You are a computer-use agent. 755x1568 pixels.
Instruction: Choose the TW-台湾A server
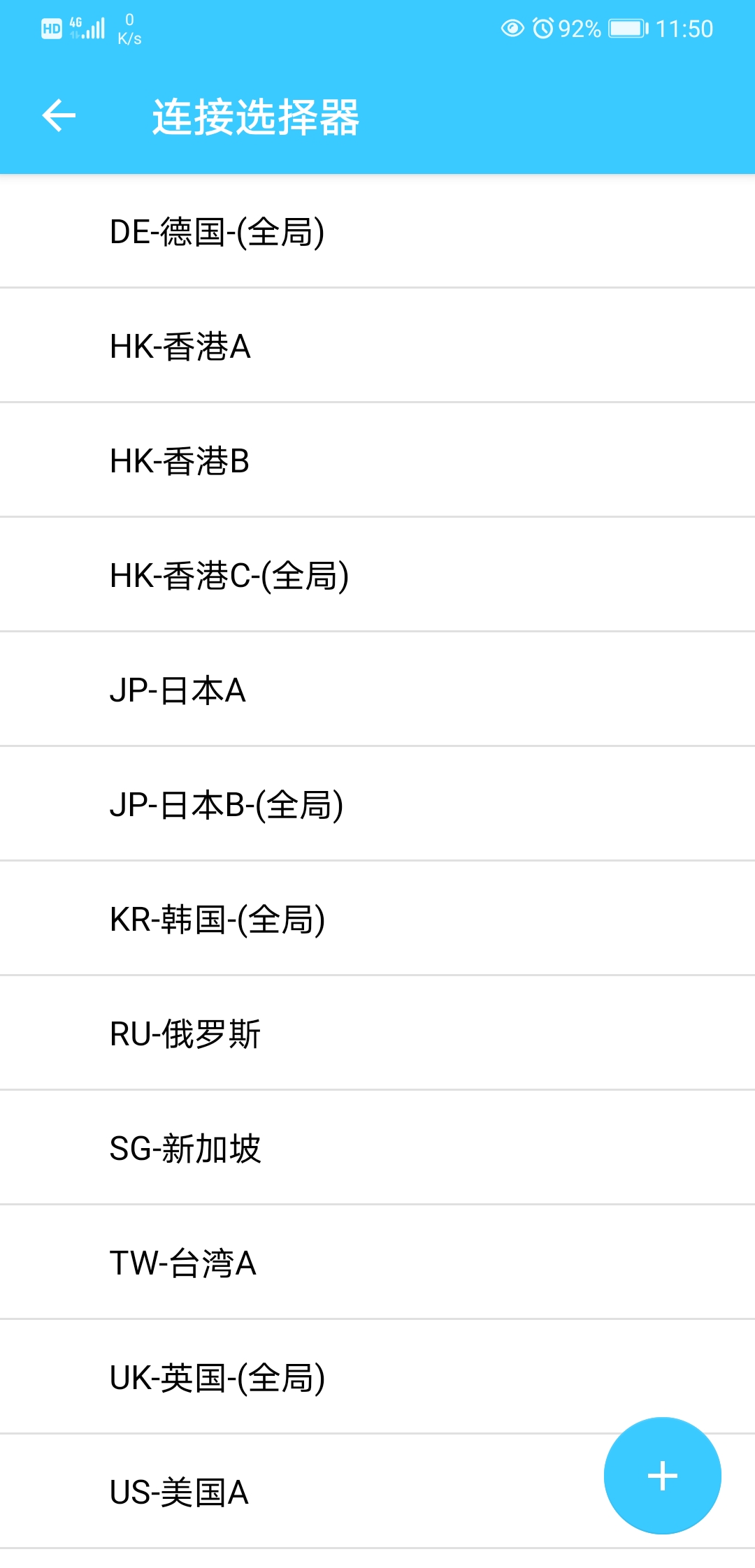[x=183, y=1263]
